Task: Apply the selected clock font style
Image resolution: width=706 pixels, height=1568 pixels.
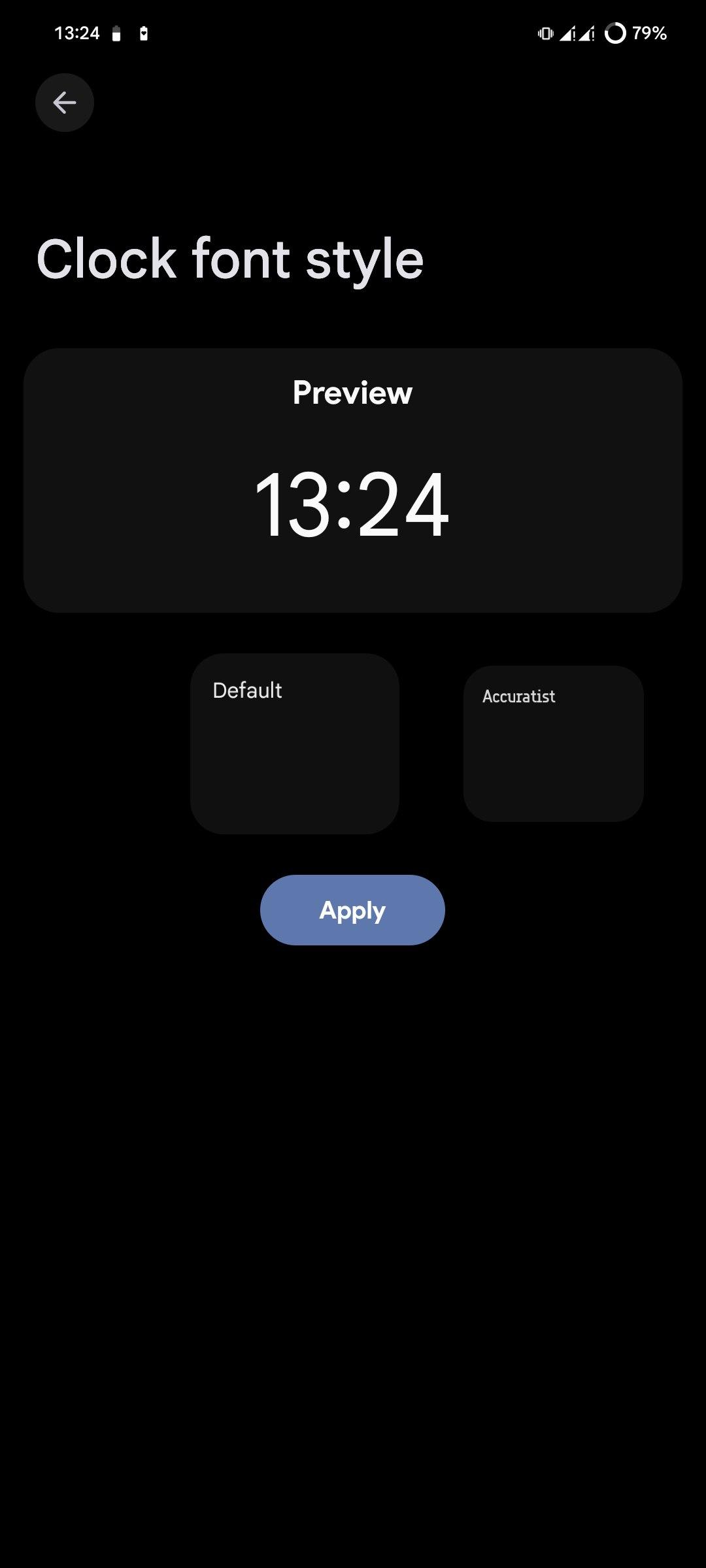Action: pos(352,909)
